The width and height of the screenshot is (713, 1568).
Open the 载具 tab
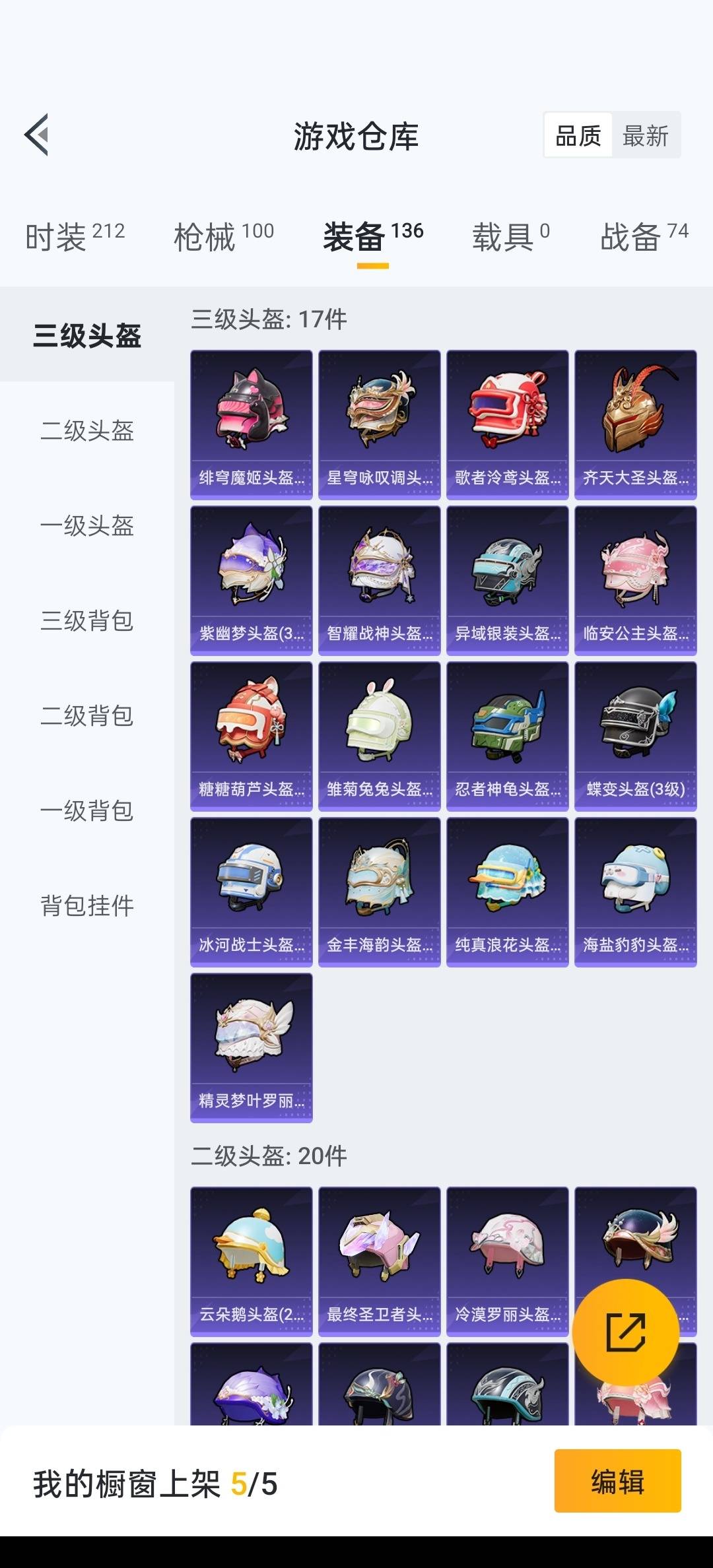pyautogui.click(x=510, y=236)
